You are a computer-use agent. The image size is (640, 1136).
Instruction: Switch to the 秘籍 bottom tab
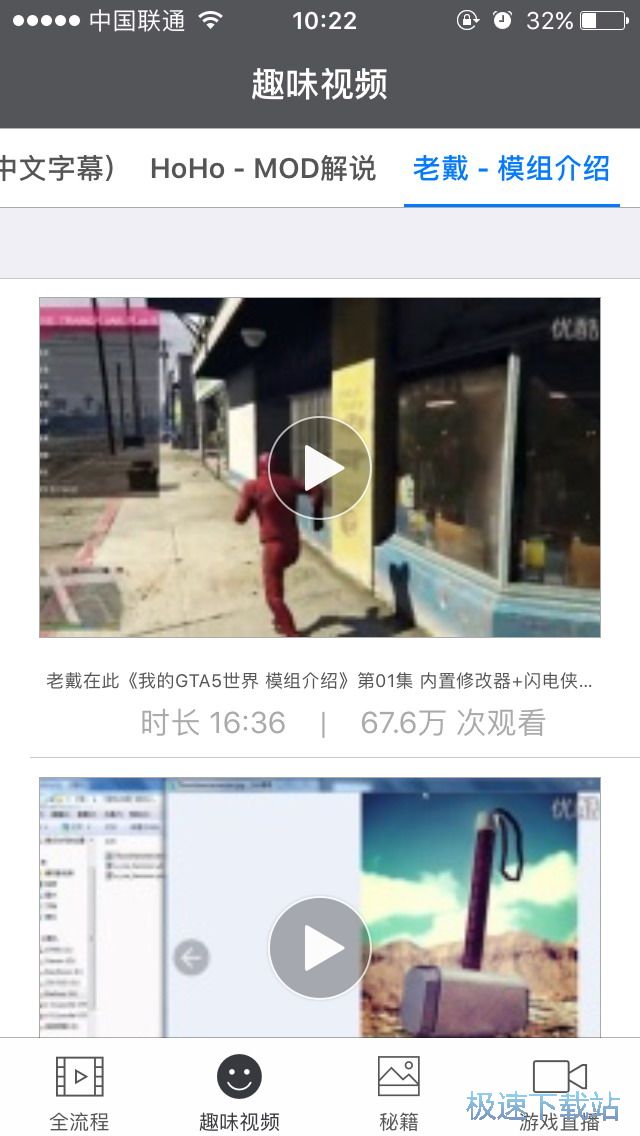[398, 1092]
